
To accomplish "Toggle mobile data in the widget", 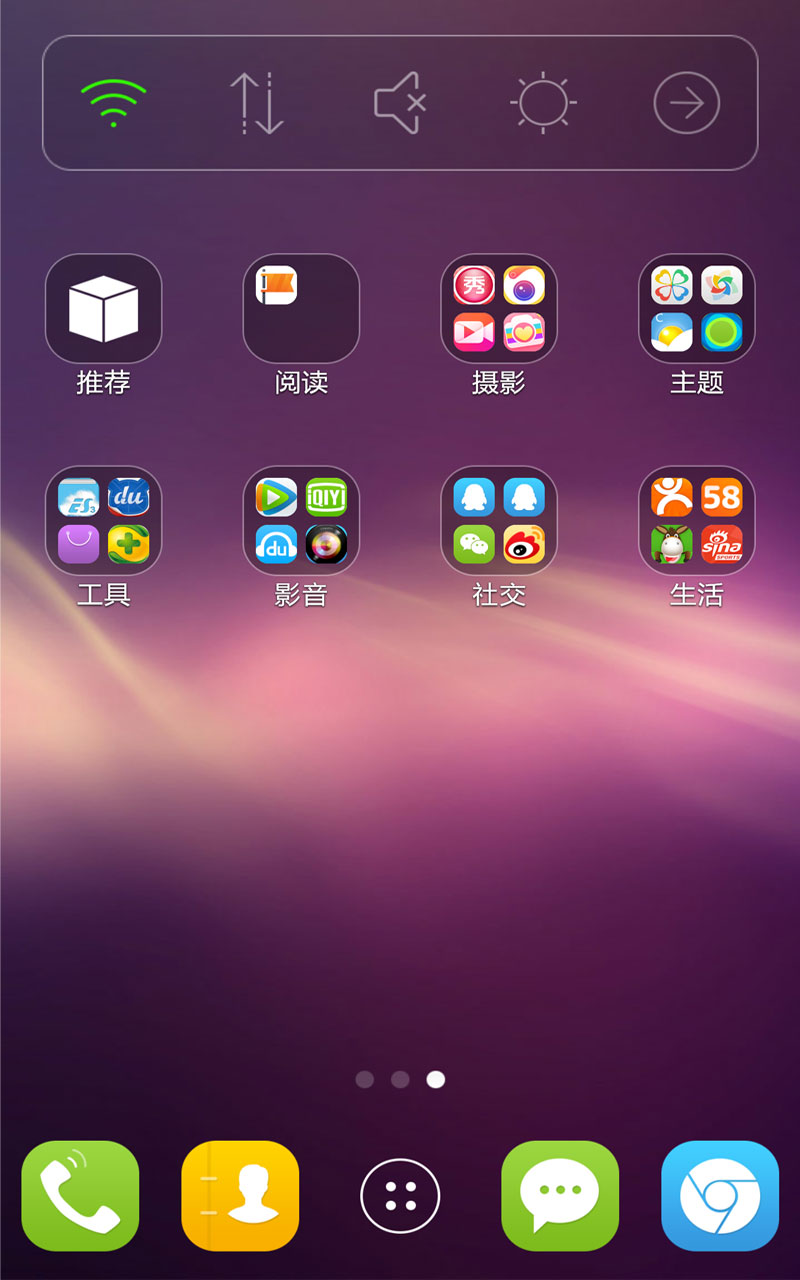I will [x=257, y=103].
